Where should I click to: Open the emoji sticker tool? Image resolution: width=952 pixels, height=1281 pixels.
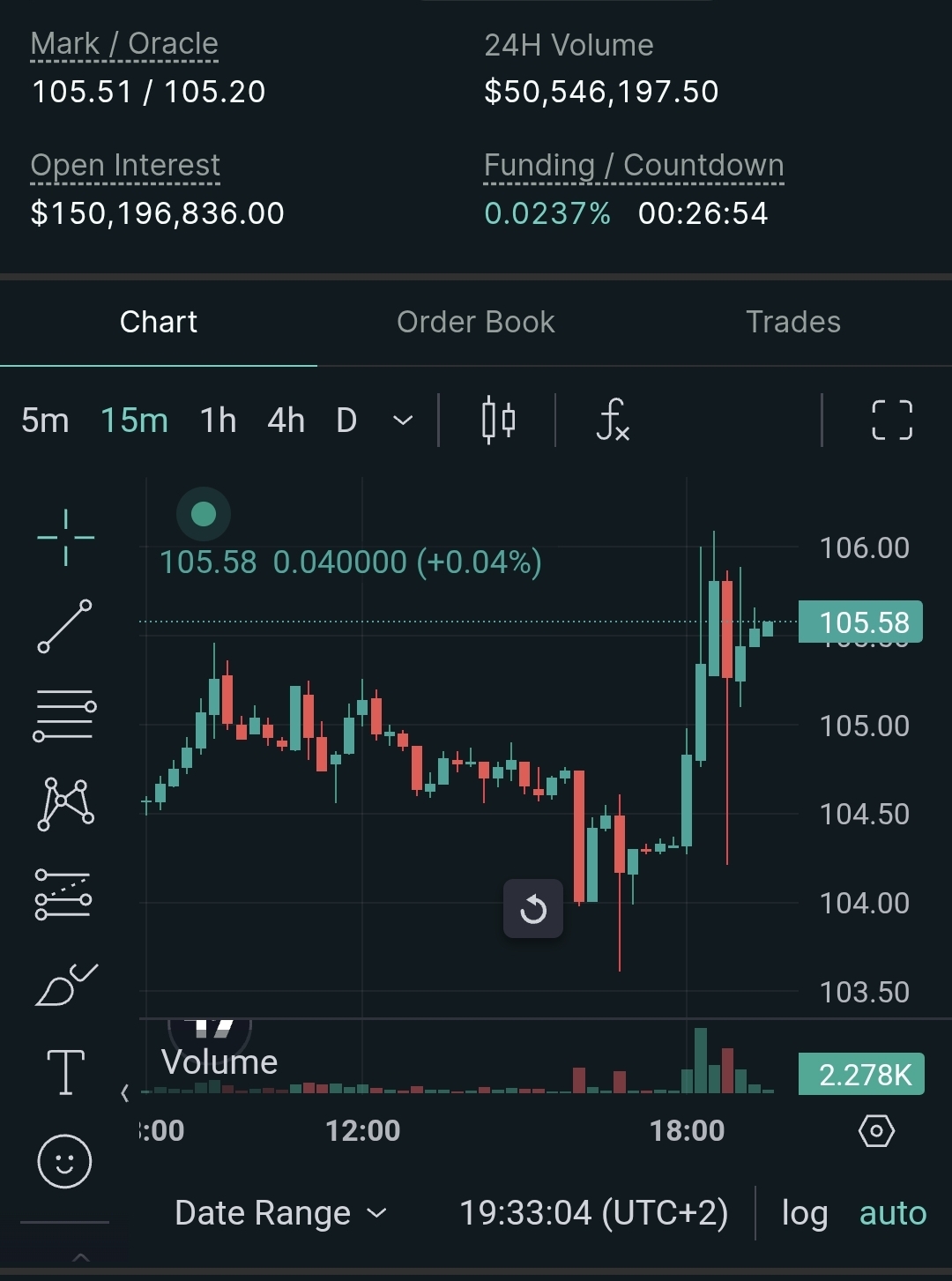click(x=64, y=1161)
